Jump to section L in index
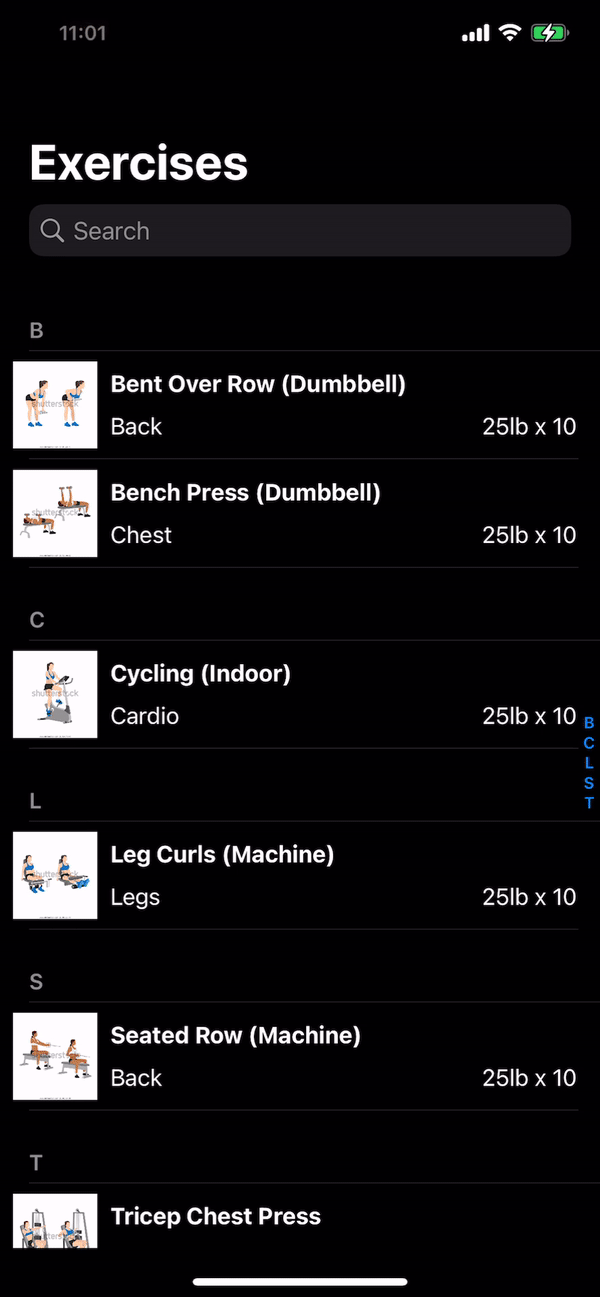Viewport: 600px width, 1297px height. click(x=589, y=763)
